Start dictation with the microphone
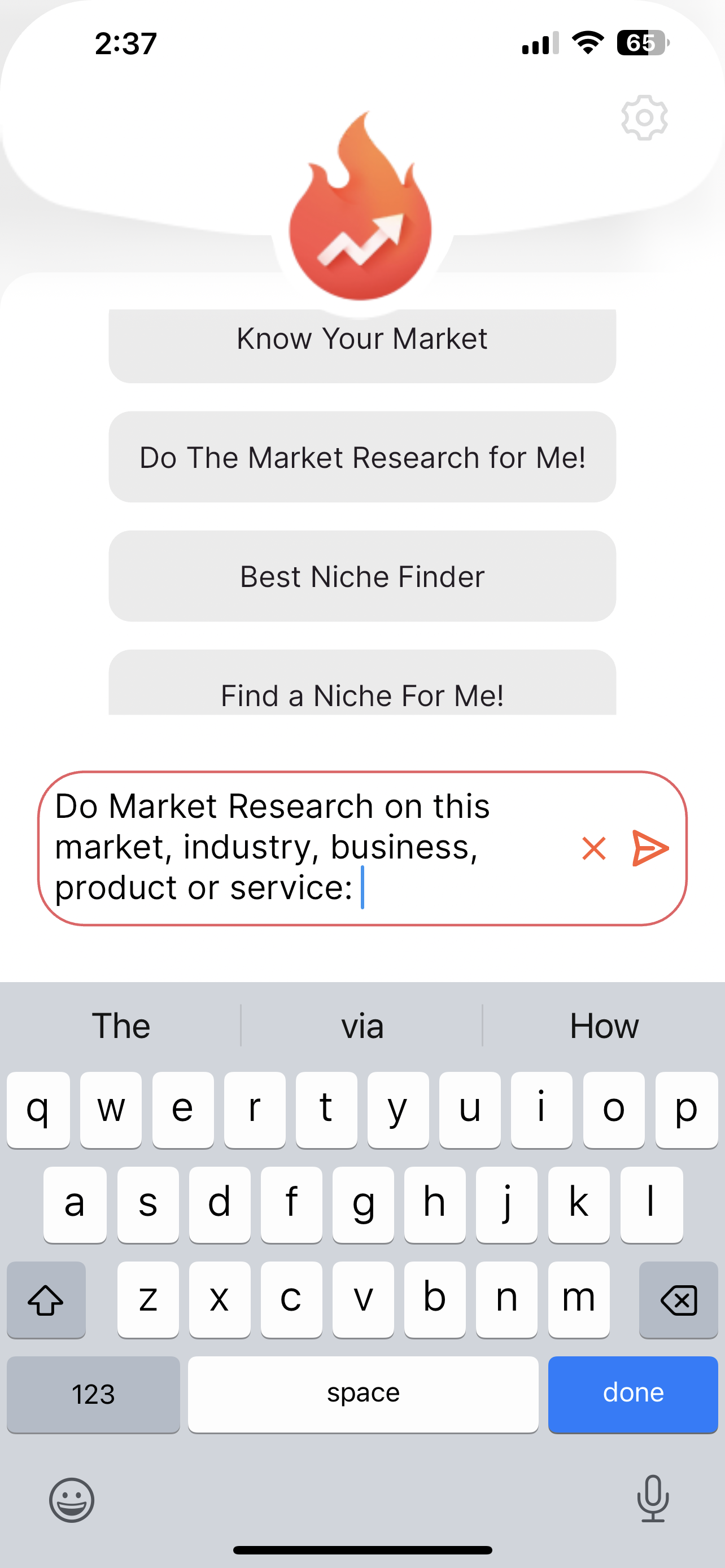Viewport: 725px width, 1568px height. point(653,1499)
